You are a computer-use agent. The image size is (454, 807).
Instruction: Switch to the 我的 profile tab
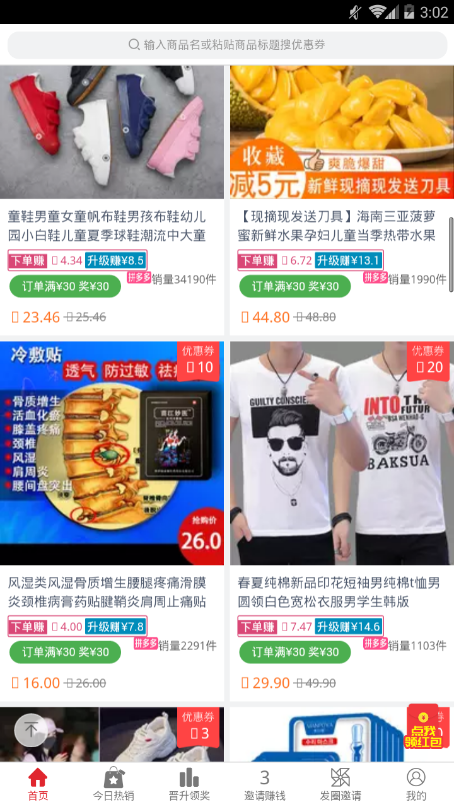tap(416, 784)
